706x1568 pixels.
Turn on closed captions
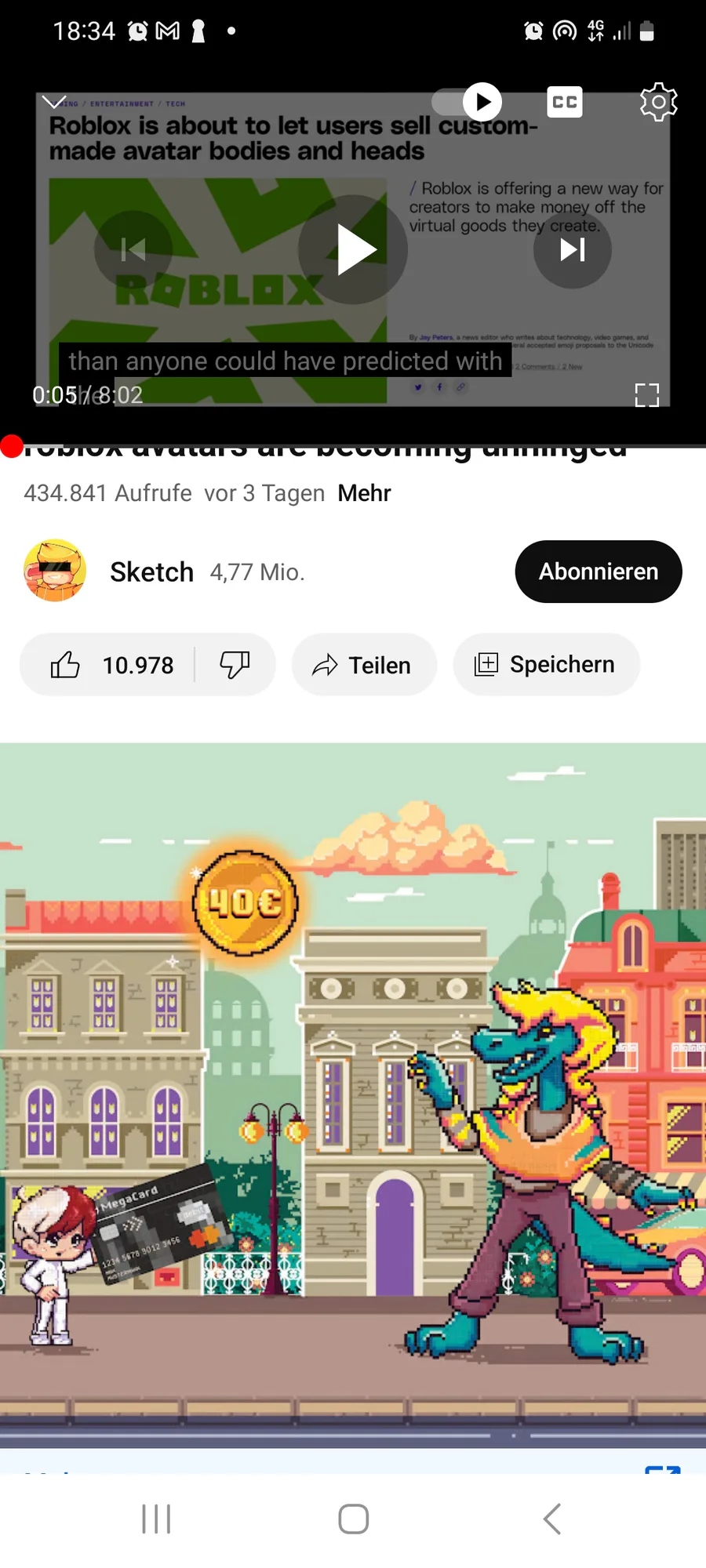[565, 102]
